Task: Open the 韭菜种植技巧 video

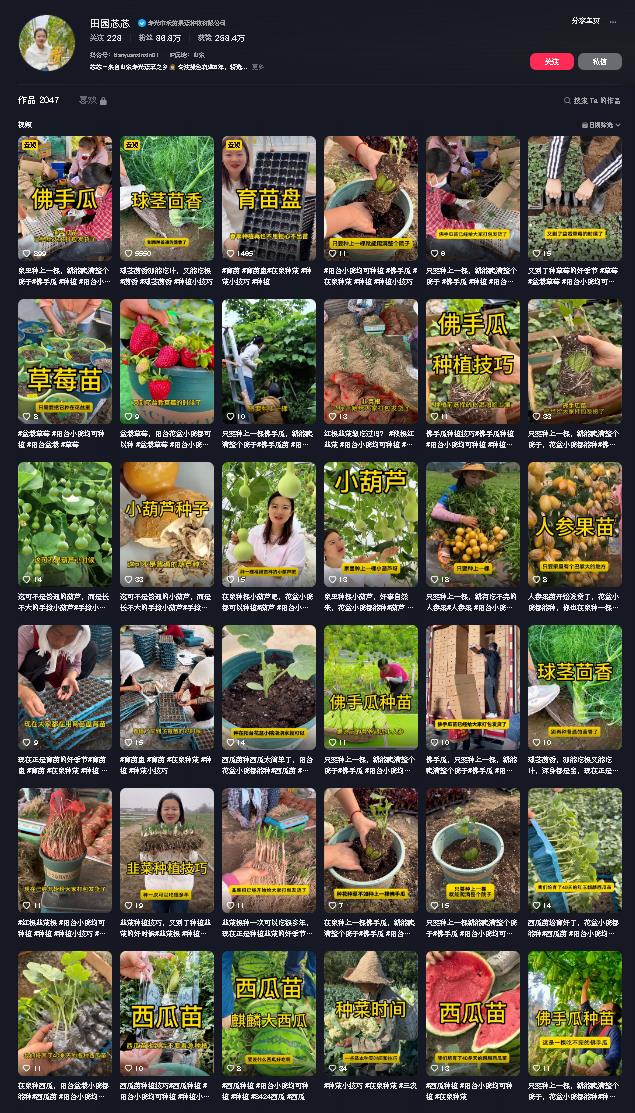Action: (x=167, y=850)
